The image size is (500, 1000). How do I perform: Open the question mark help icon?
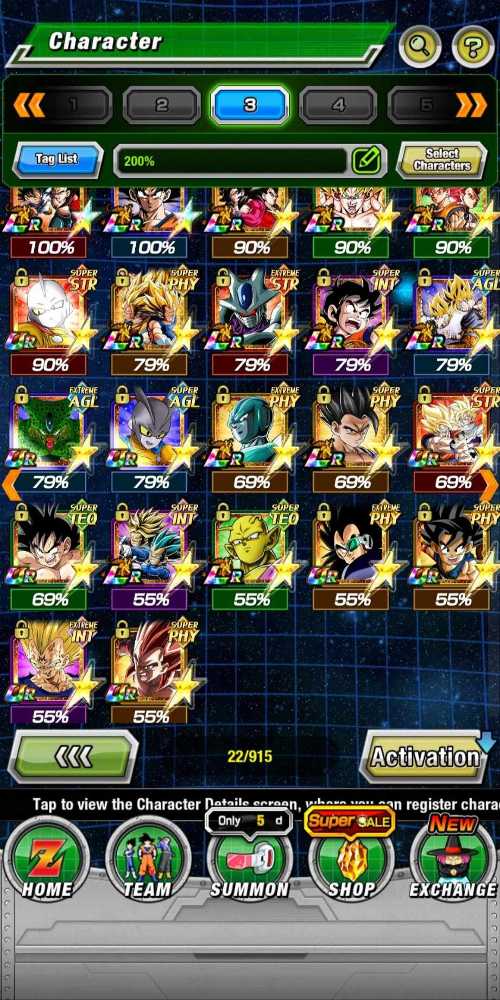pos(473,47)
